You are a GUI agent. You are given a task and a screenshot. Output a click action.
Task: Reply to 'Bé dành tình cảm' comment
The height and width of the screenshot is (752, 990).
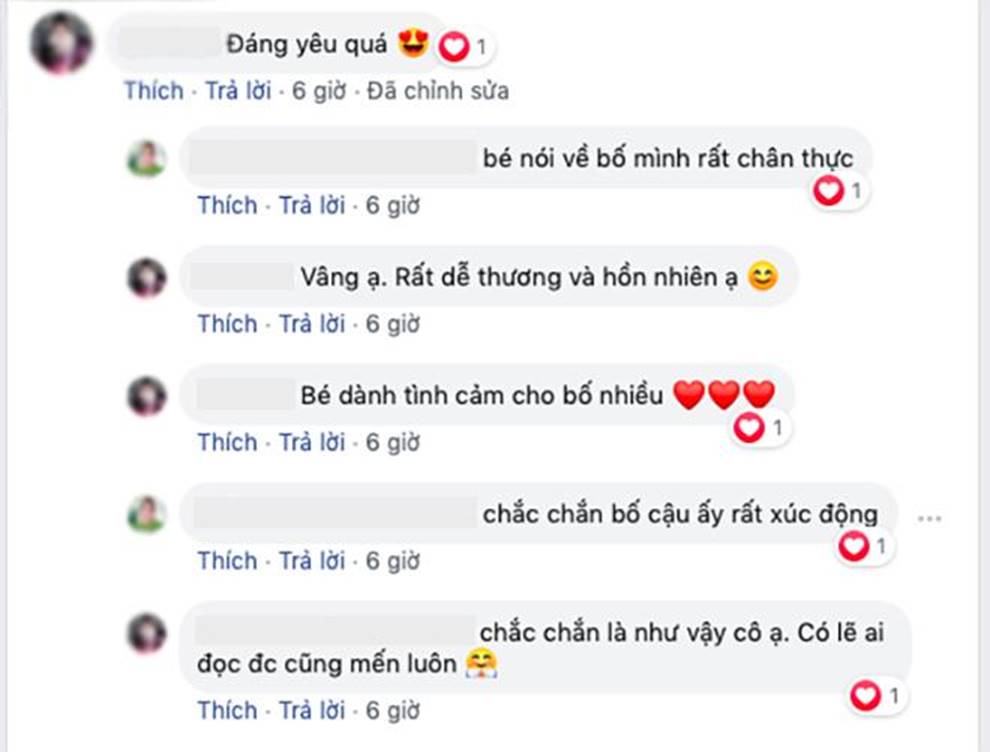pyautogui.click(x=311, y=442)
